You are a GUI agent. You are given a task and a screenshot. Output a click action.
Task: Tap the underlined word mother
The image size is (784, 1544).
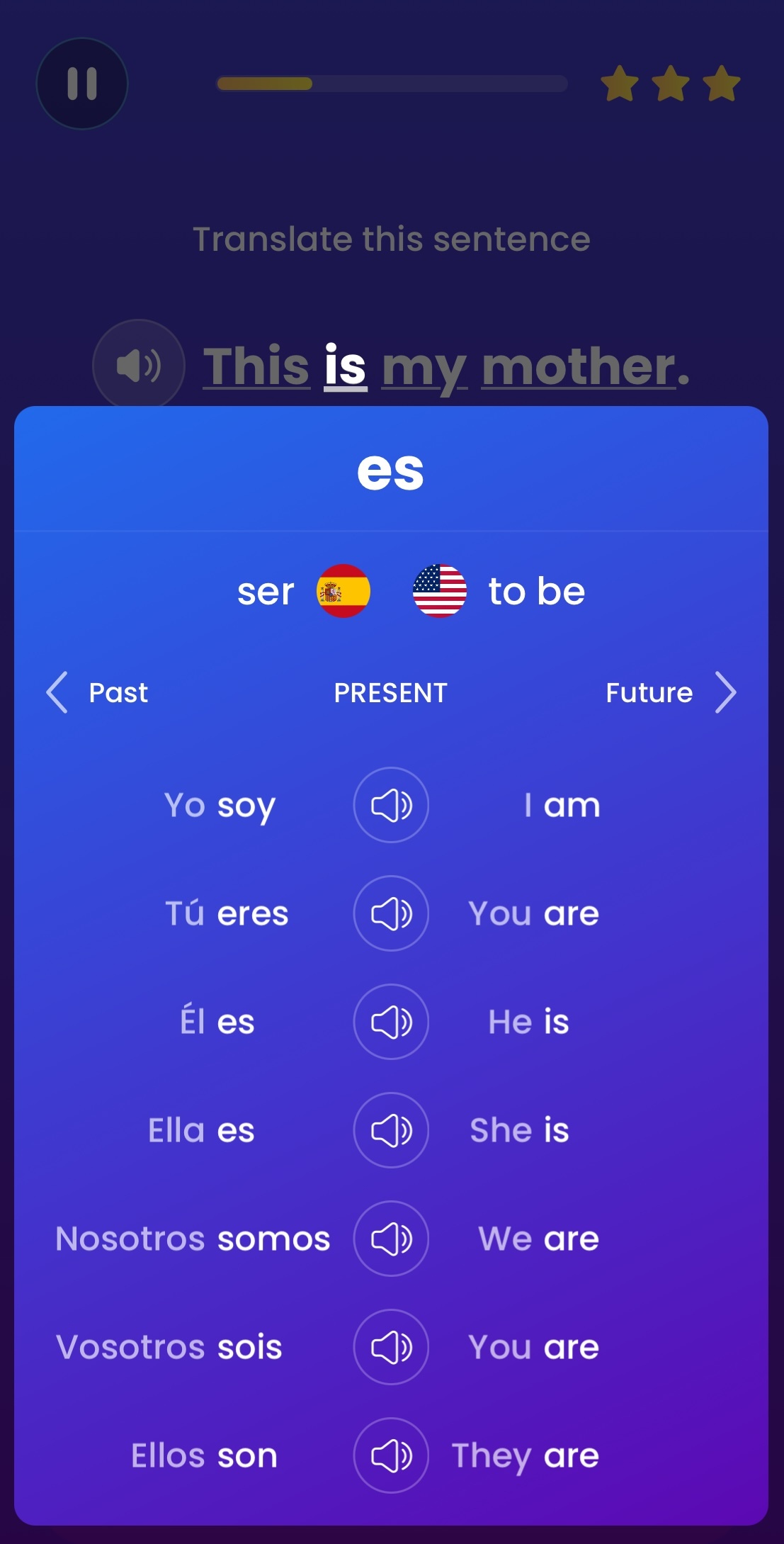click(x=581, y=366)
